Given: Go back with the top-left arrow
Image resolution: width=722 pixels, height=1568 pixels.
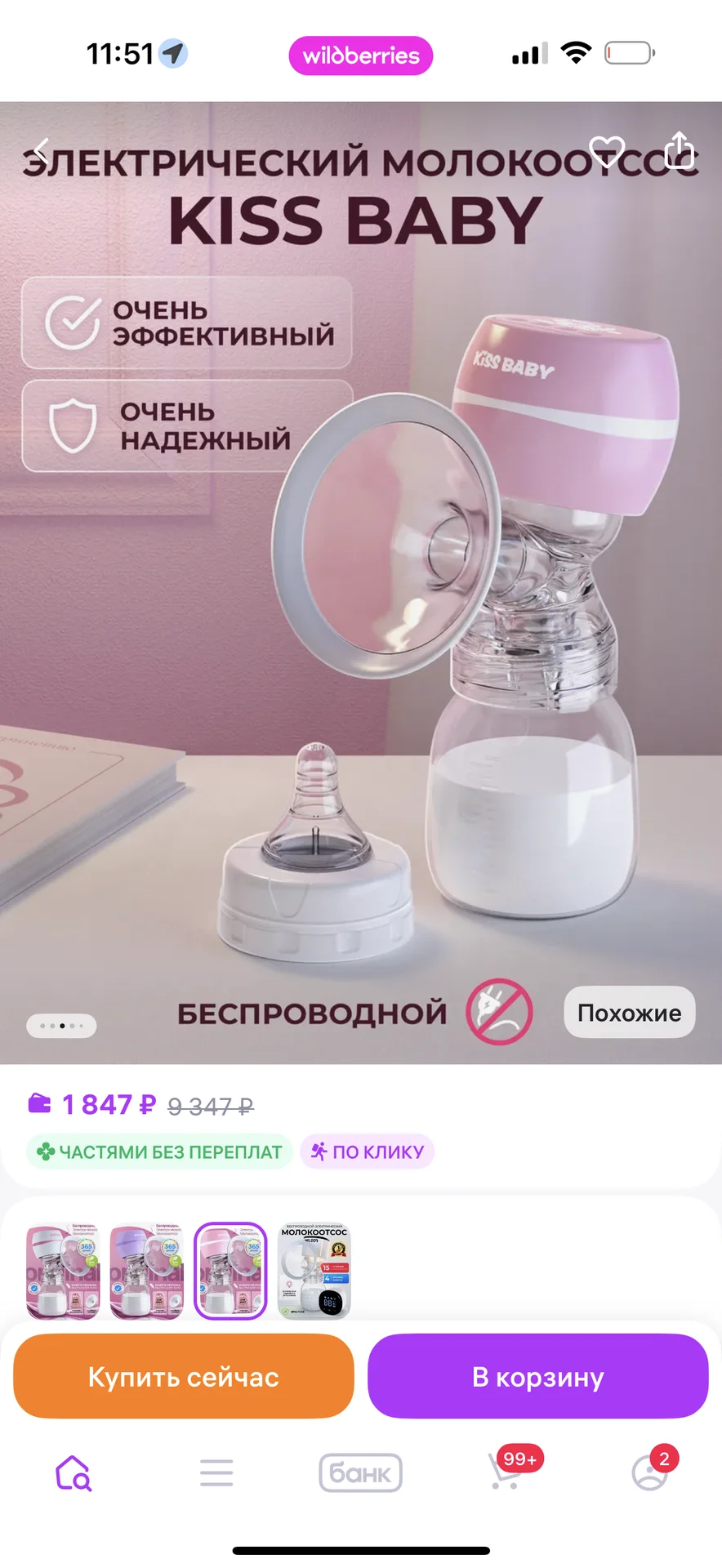Looking at the screenshot, I should 41,150.
